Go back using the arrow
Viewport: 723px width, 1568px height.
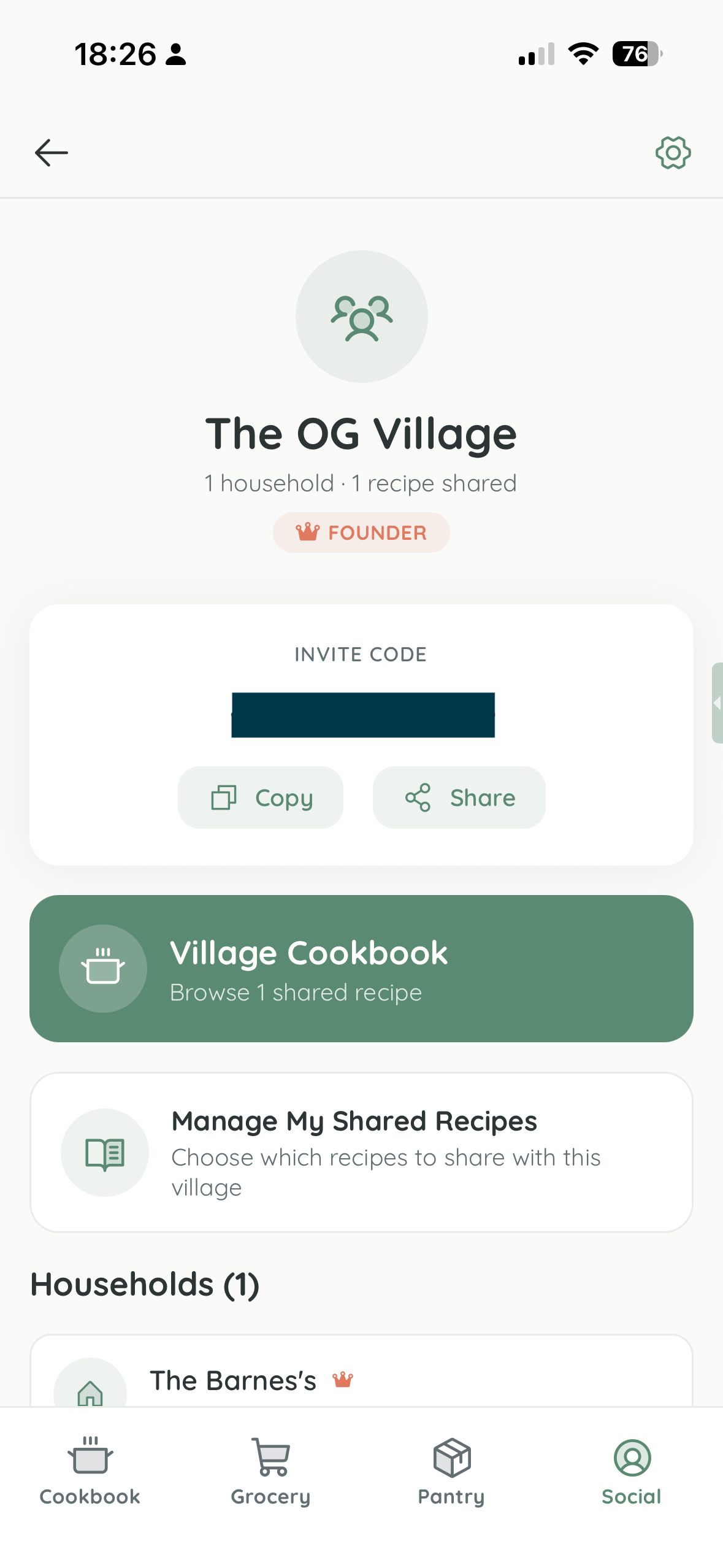tap(52, 153)
